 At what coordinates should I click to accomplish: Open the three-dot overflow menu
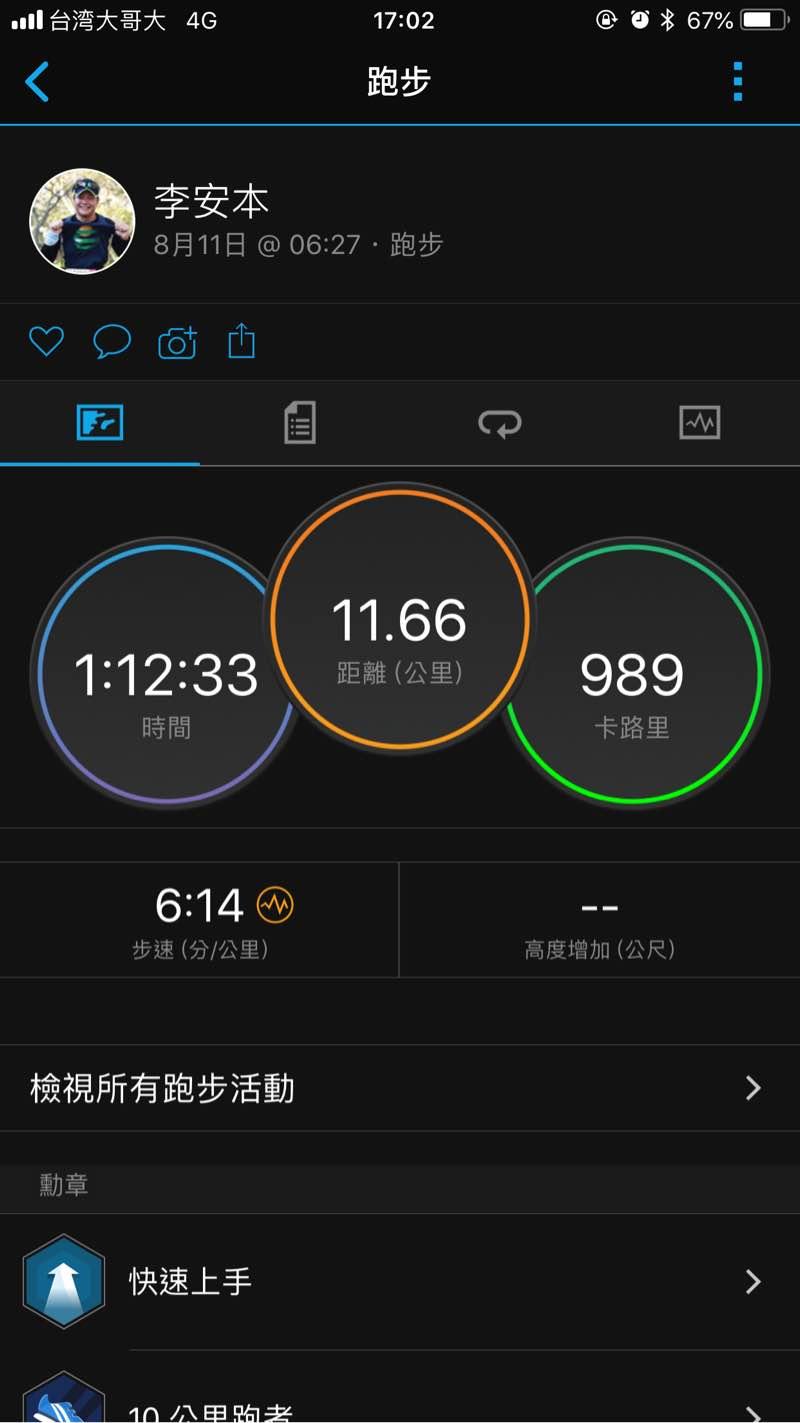pyautogui.click(x=738, y=82)
